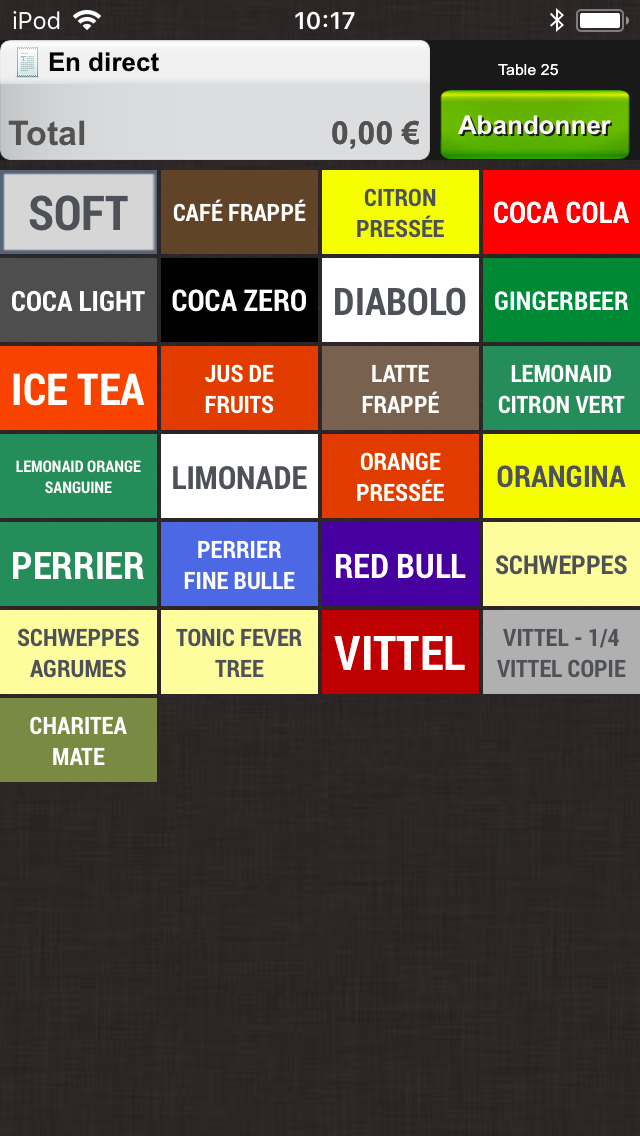This screenshot has width=640, height=1136.
Task: Add an Orangina
Action: [x=561, y=477]
